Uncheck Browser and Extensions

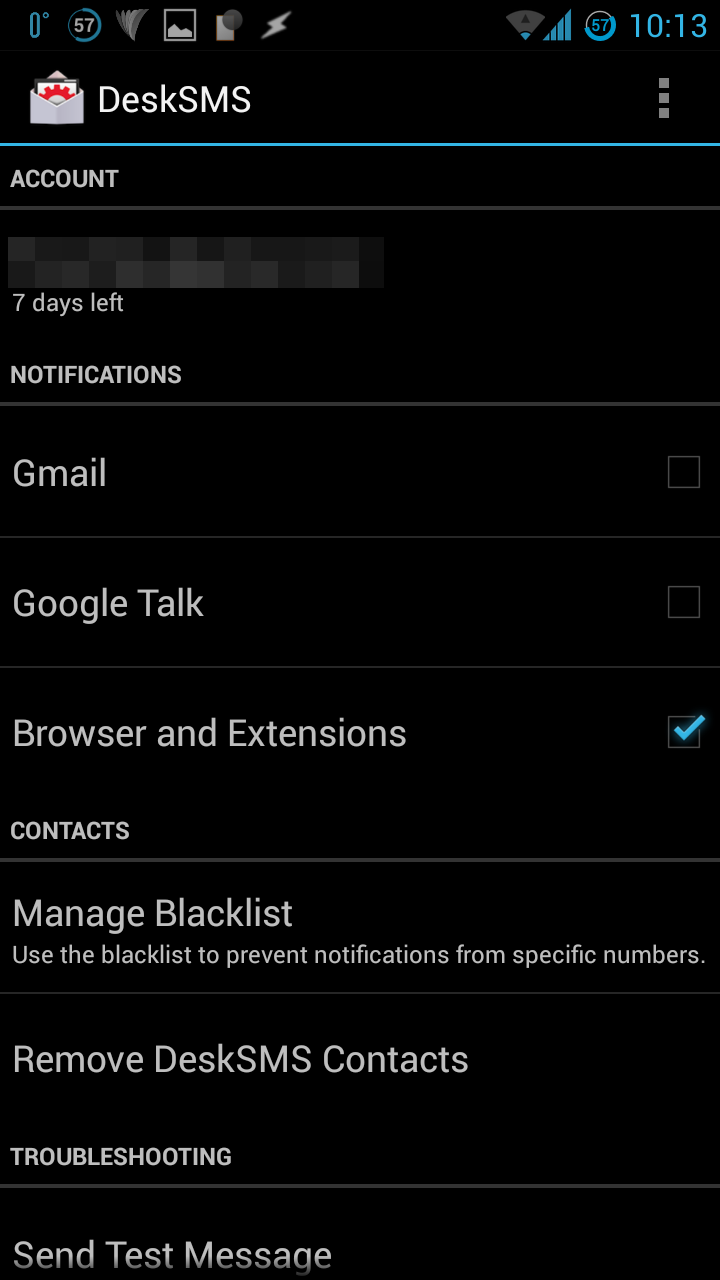point(685,731)
